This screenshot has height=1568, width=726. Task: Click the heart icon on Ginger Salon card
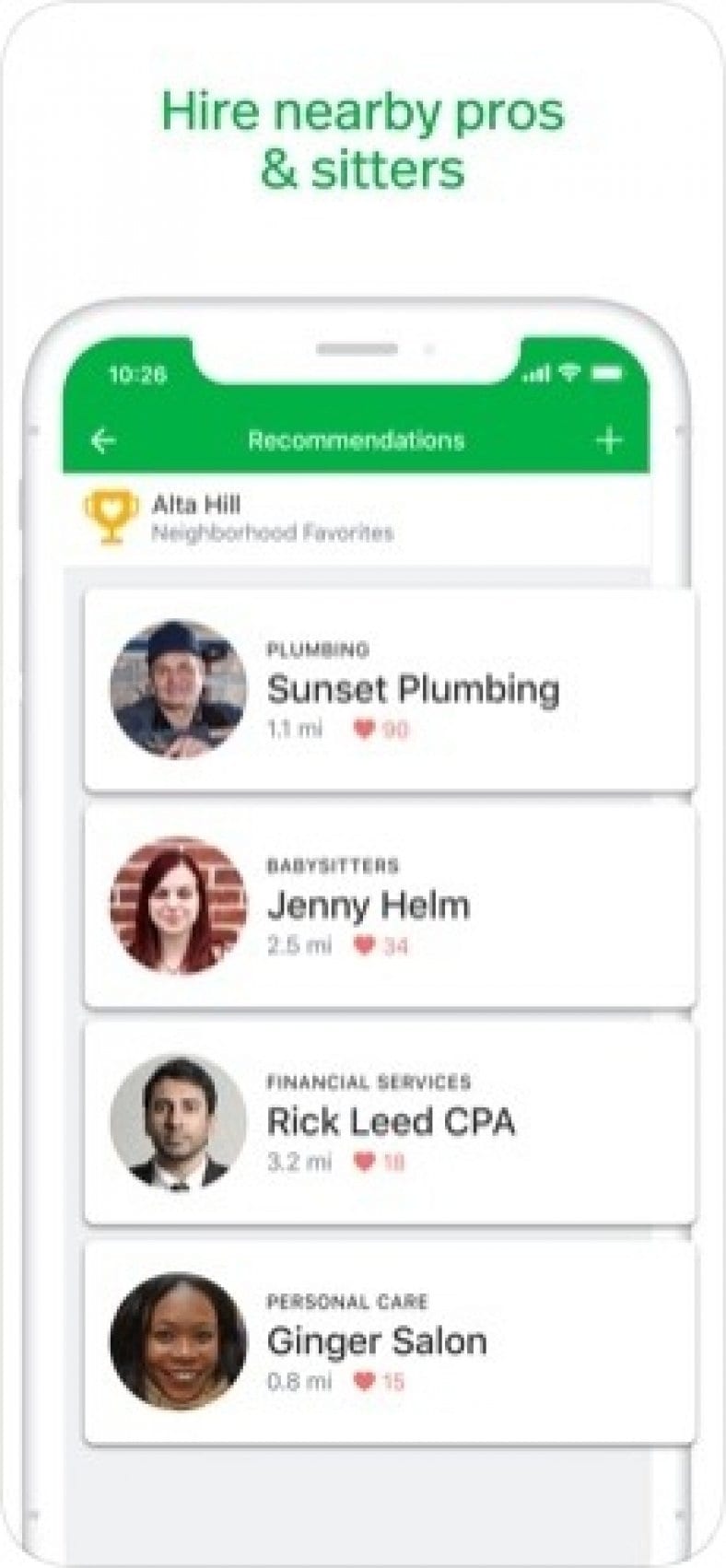363,1381
